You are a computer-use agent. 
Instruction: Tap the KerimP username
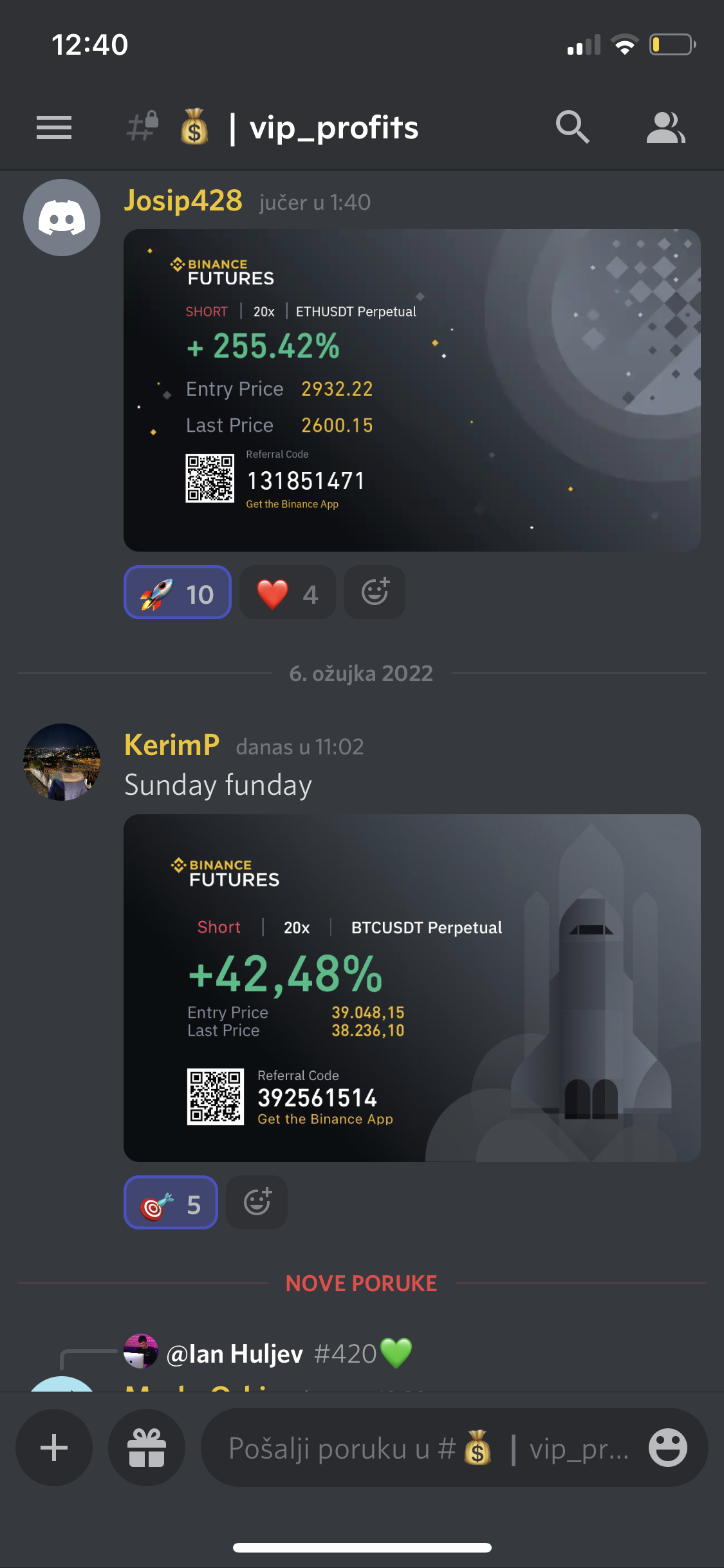(172, 745)
